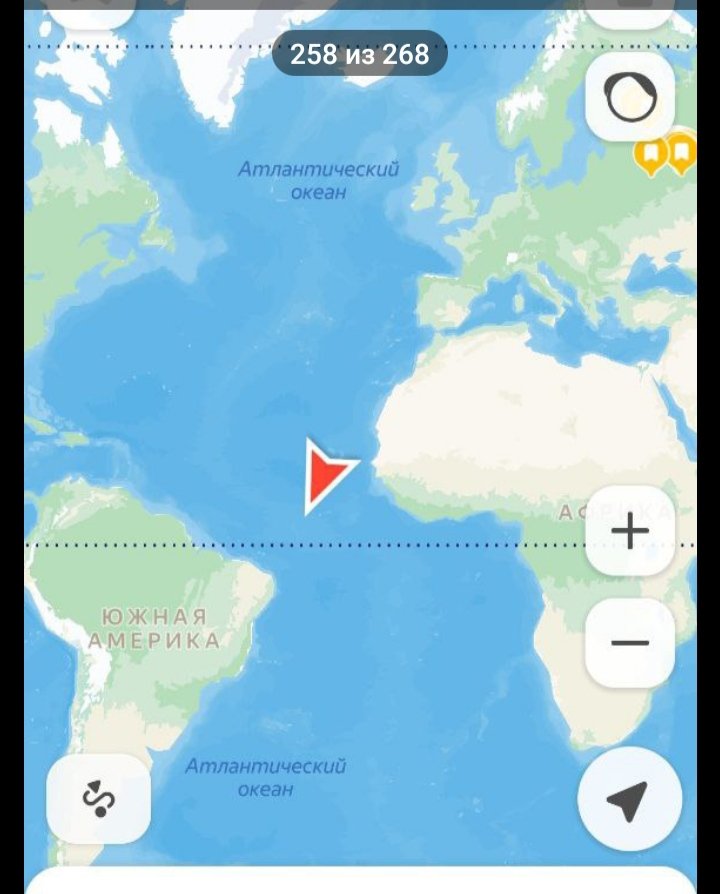Zoom out of the map
Screen dimensions: 720x894
(x=630, y=643)
